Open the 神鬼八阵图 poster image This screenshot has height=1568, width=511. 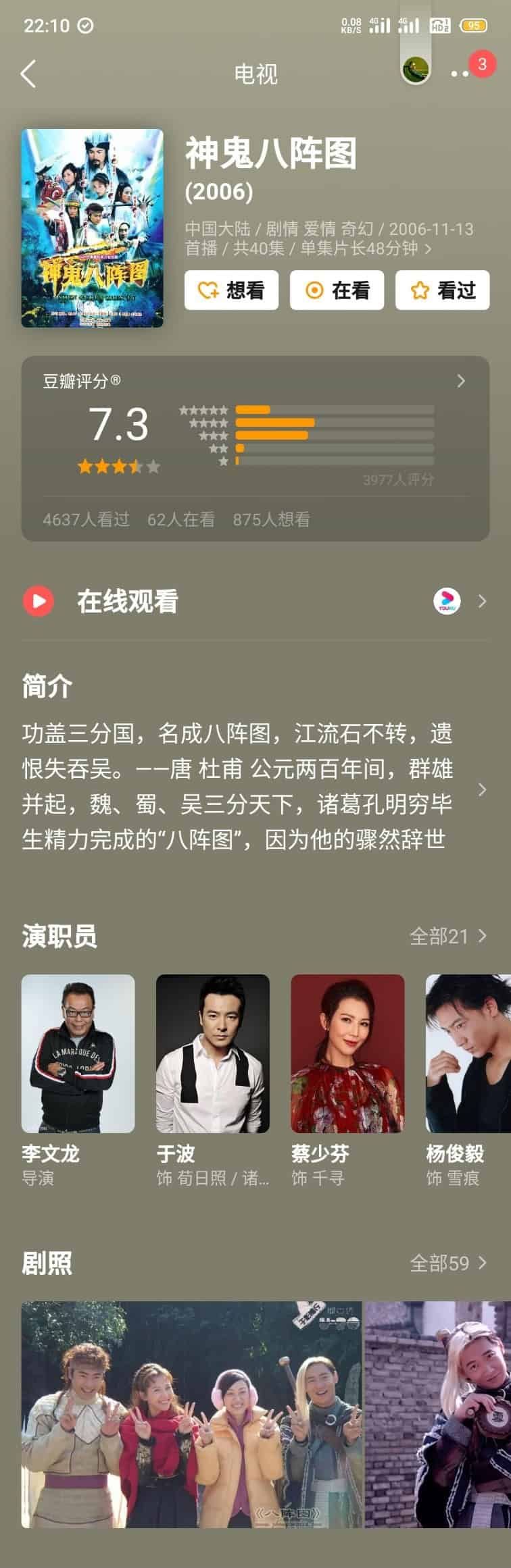pos(92,228)
